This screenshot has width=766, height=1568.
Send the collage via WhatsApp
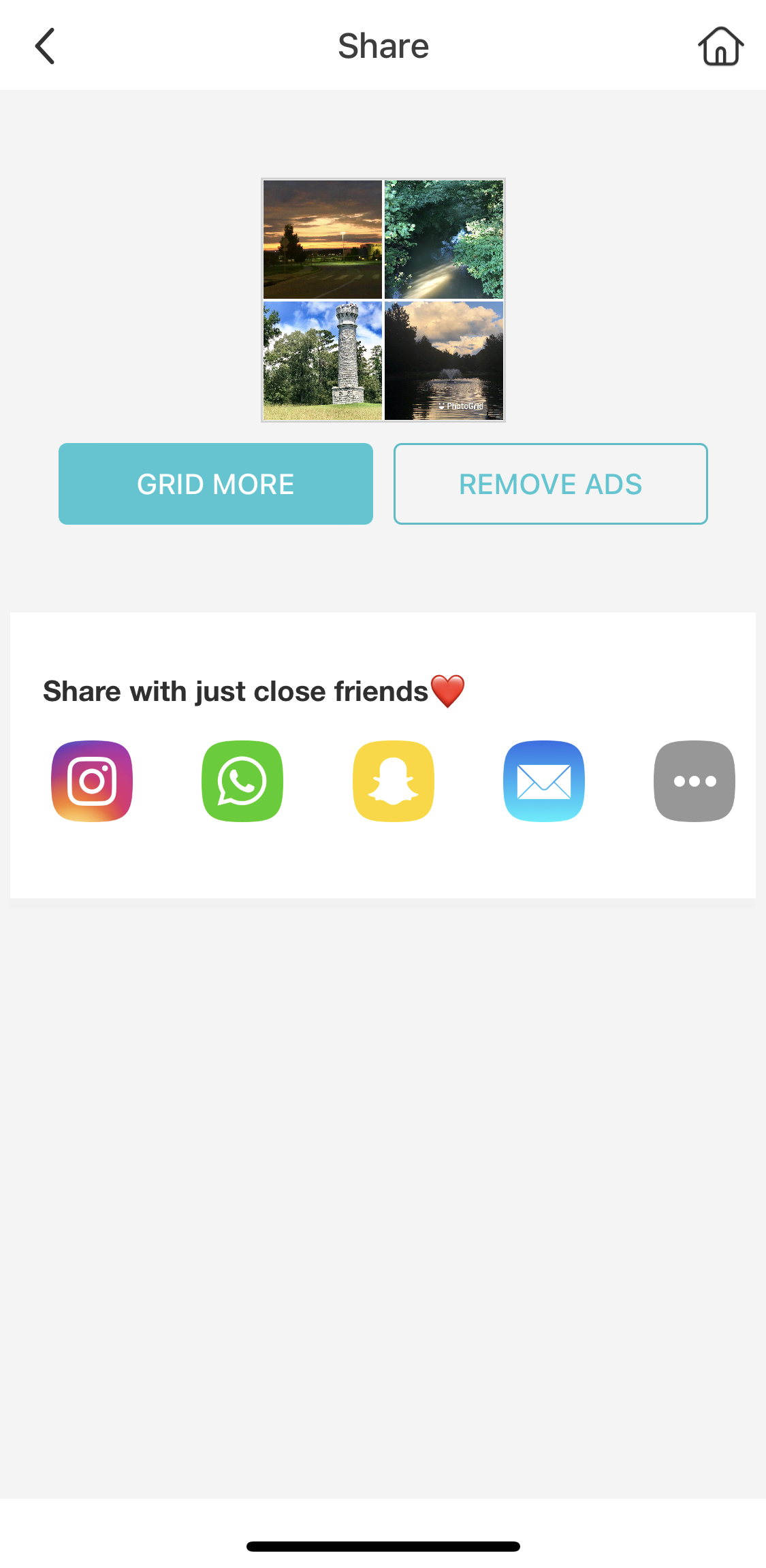pos(242,781)
